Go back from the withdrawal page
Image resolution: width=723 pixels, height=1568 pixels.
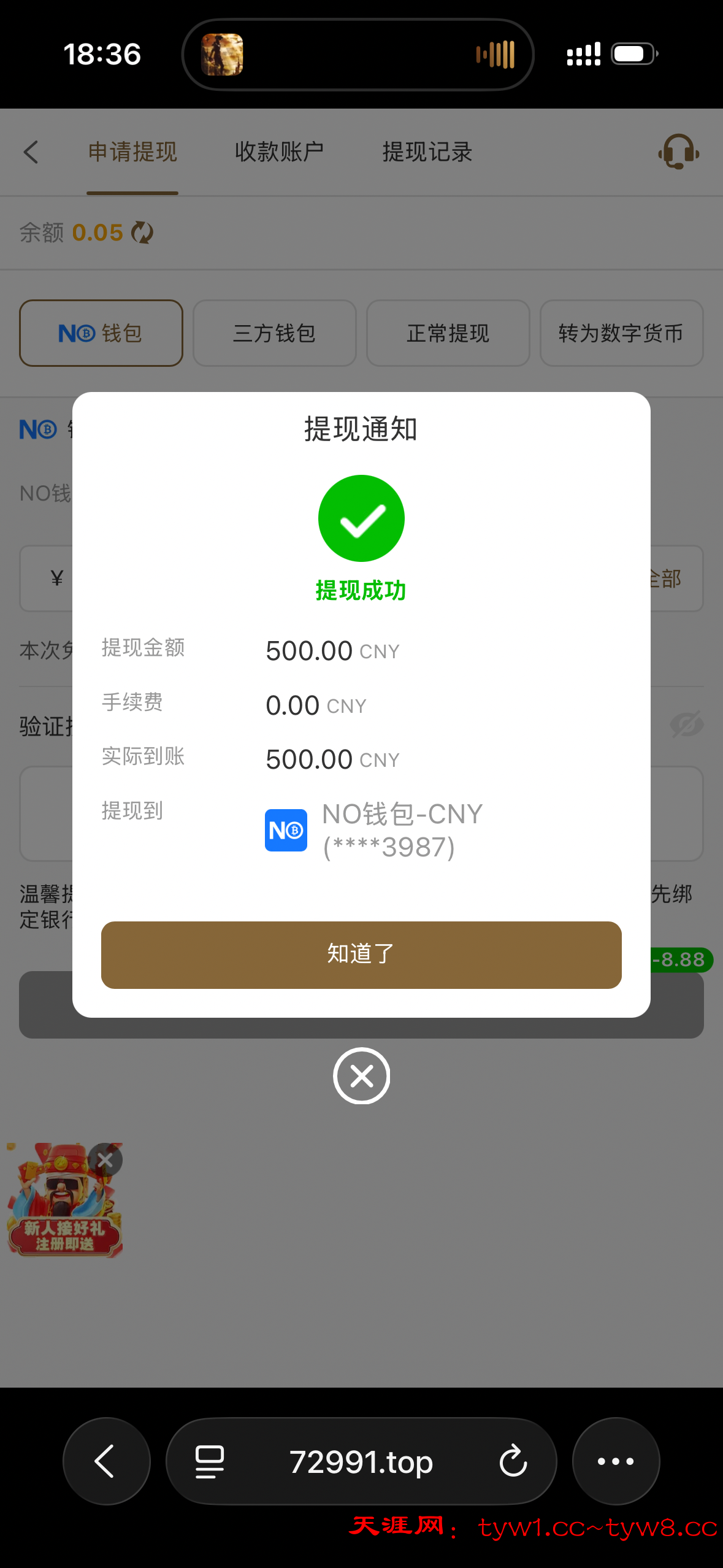(31, 152)
